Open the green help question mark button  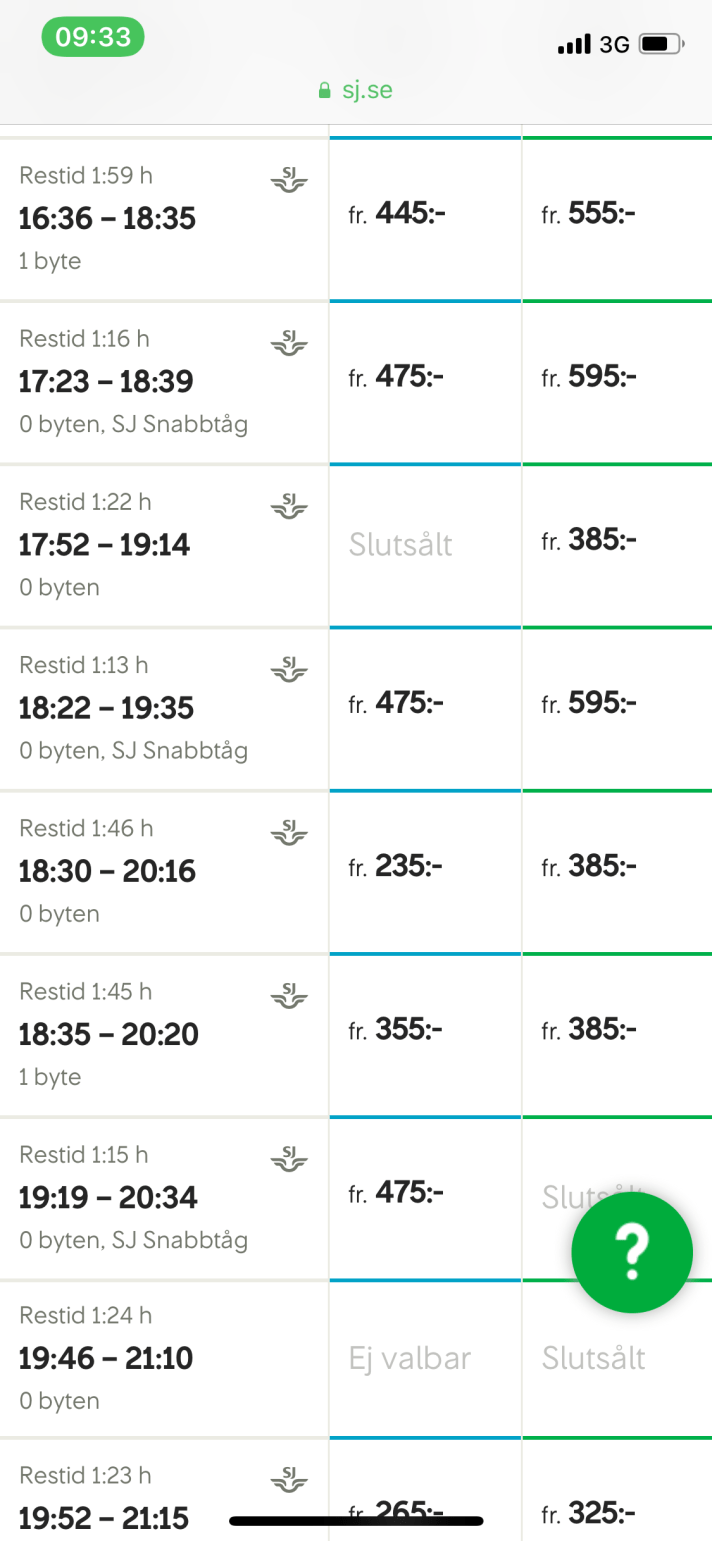[631, 1252]
